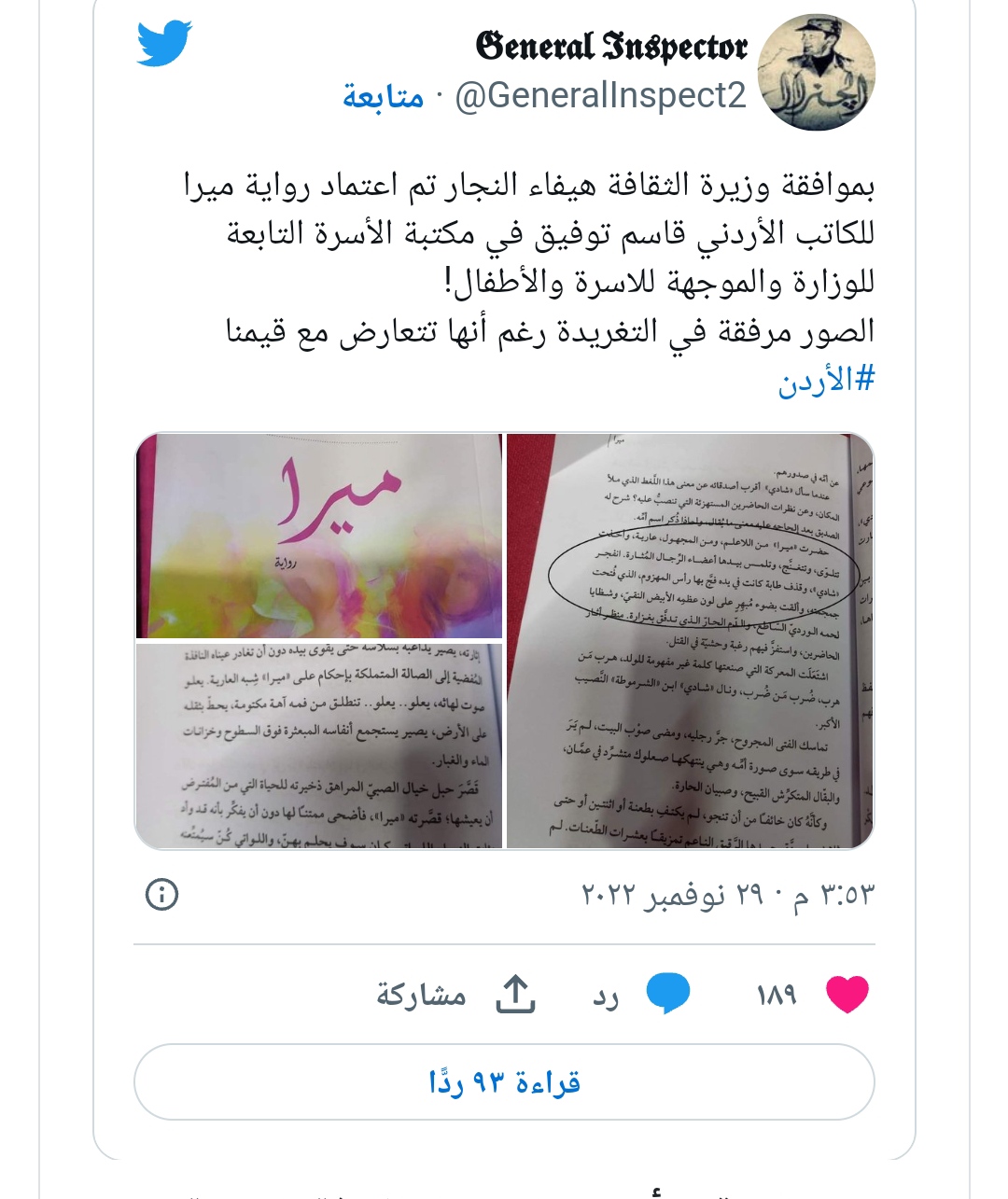Viewport: 1008px width, 1199px height.
Task: Open General Inspector's profile picture
Action: pos(818,72)
